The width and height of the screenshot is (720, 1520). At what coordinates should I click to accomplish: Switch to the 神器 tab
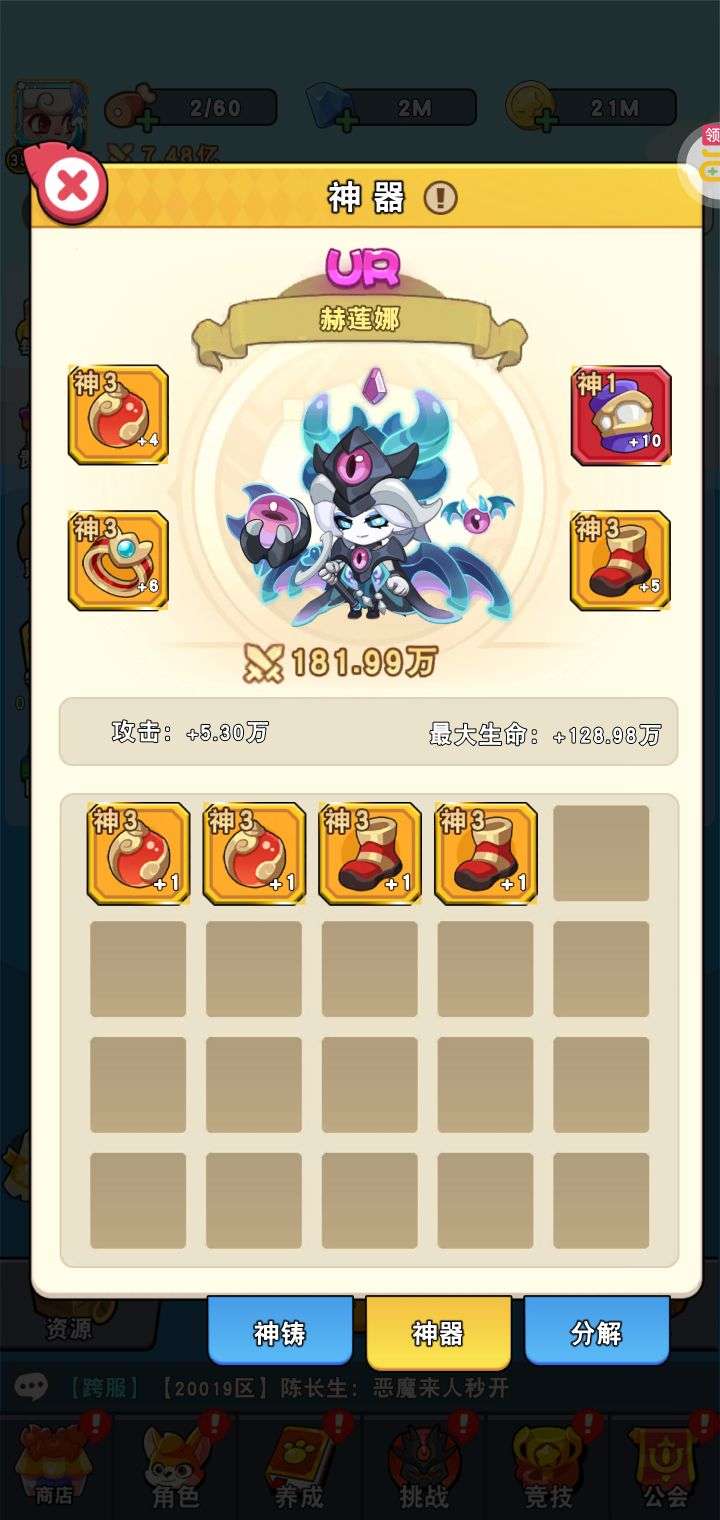click(x=438, y=1333)
